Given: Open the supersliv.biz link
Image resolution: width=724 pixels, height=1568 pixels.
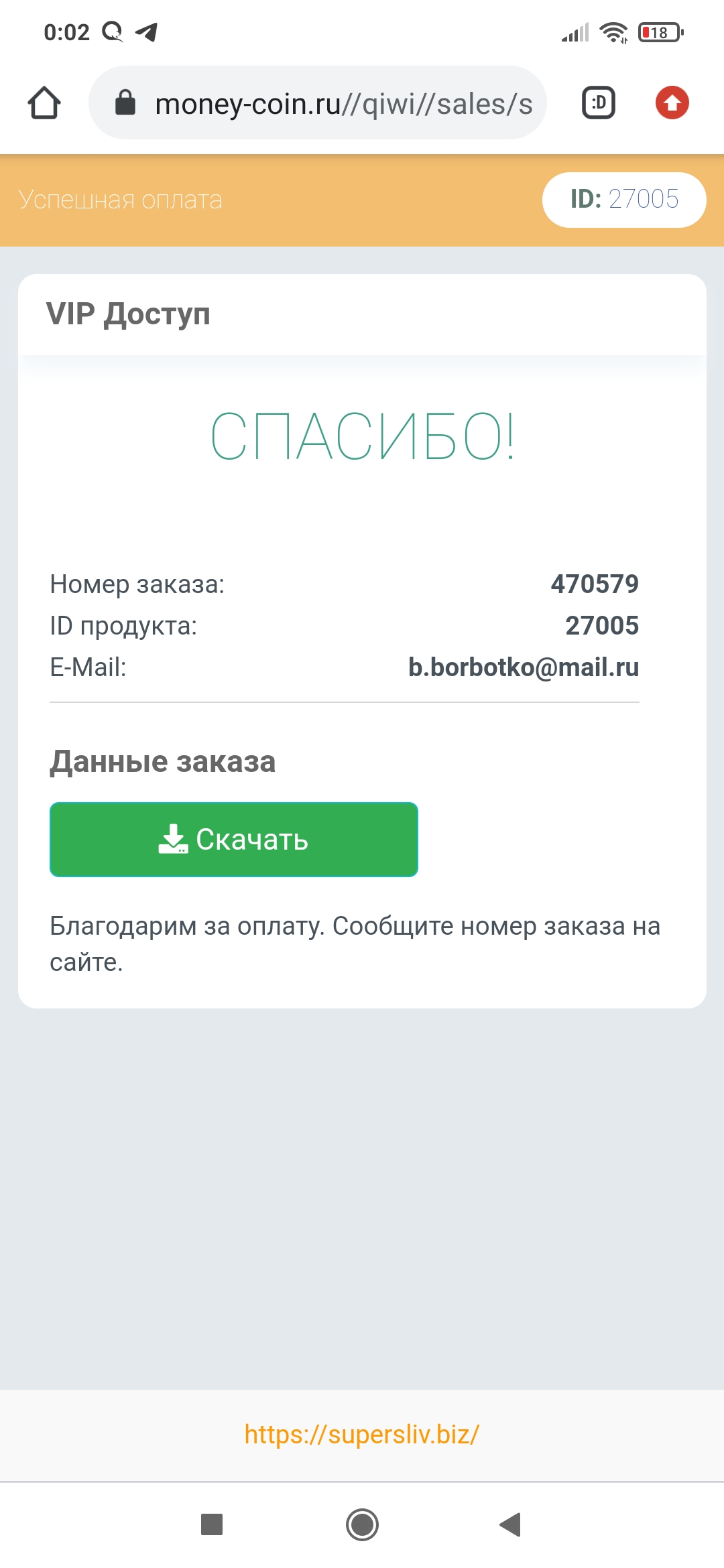Looking at the screenshot, I should [x=362, y=1434].
